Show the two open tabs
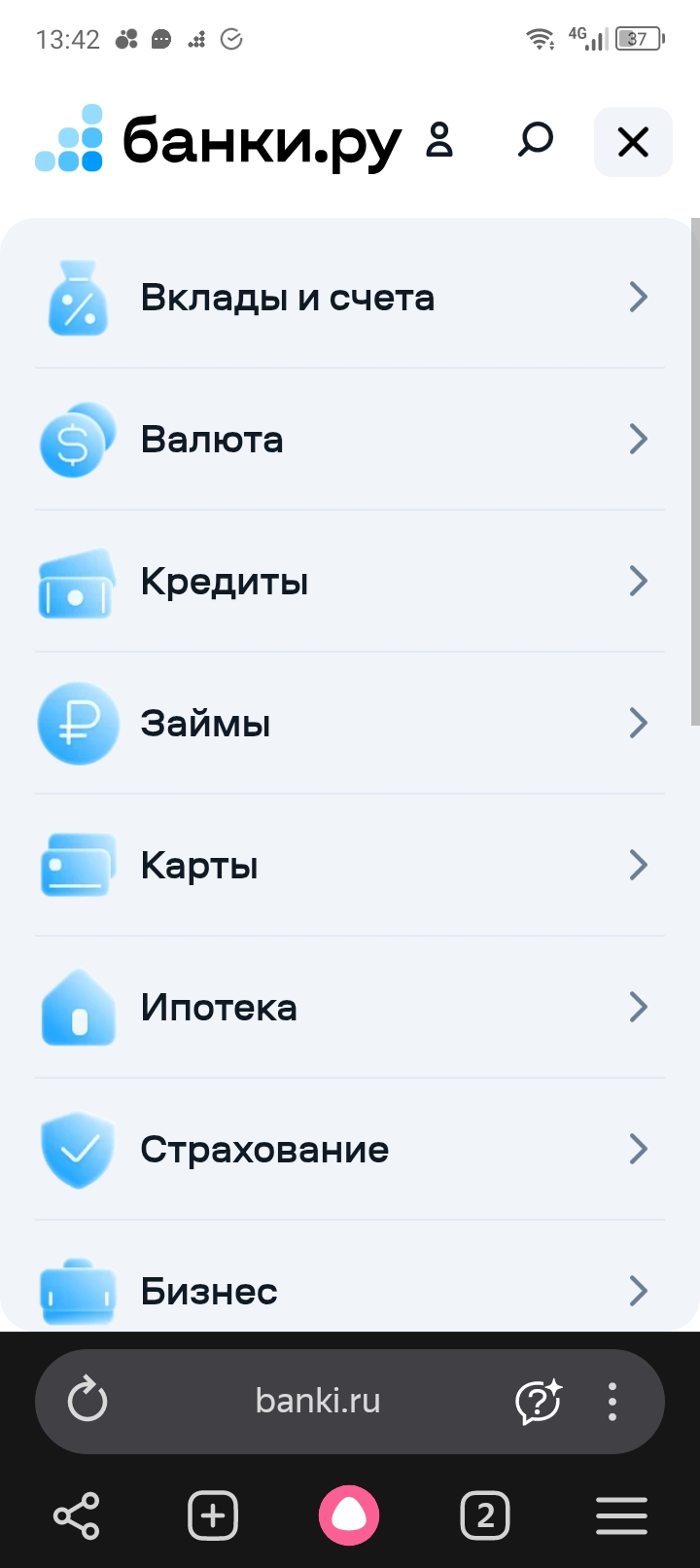700x1568 pixels. [x=485, y=1515]
